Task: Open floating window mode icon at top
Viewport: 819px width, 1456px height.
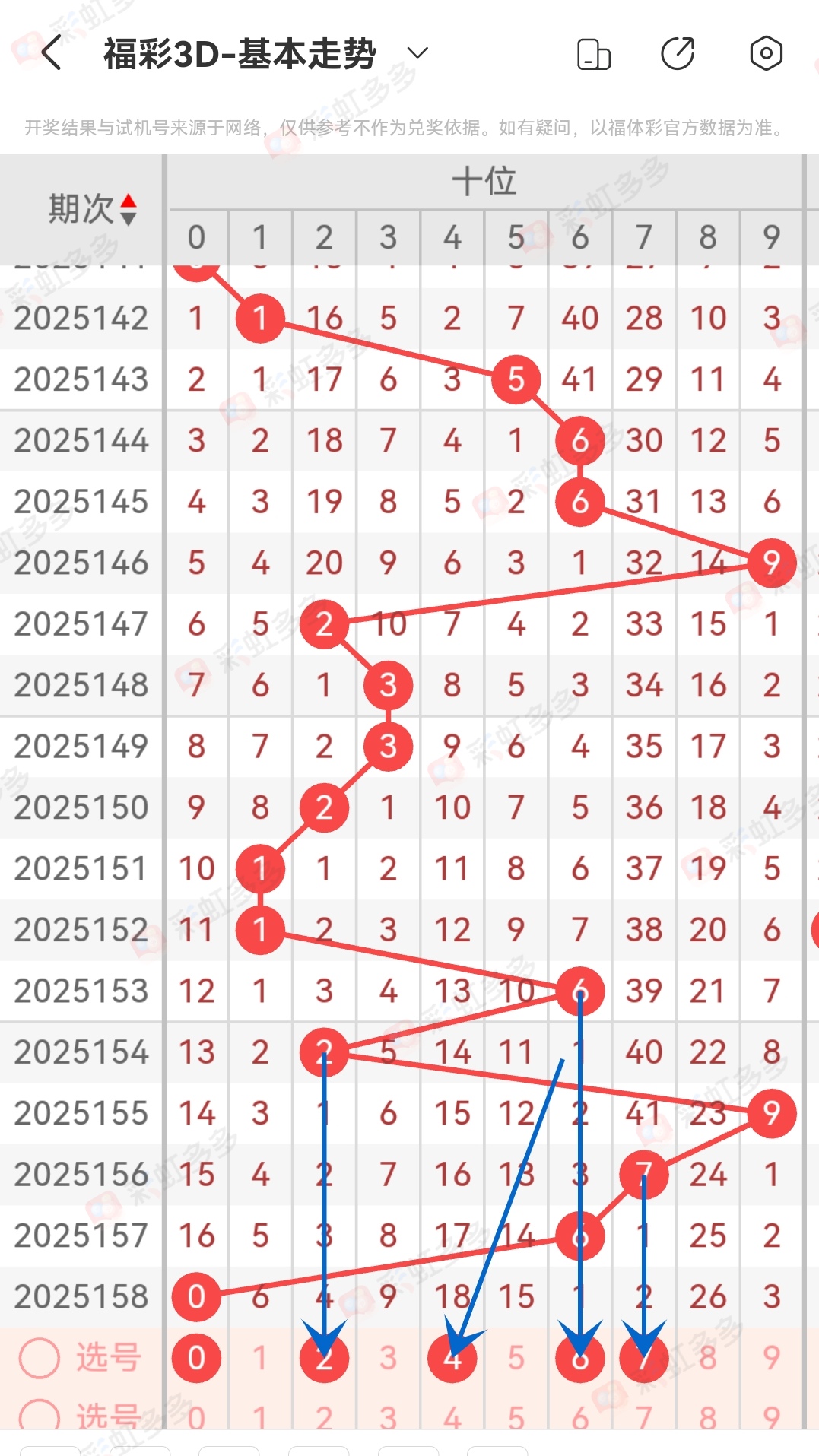Action: 593,54
